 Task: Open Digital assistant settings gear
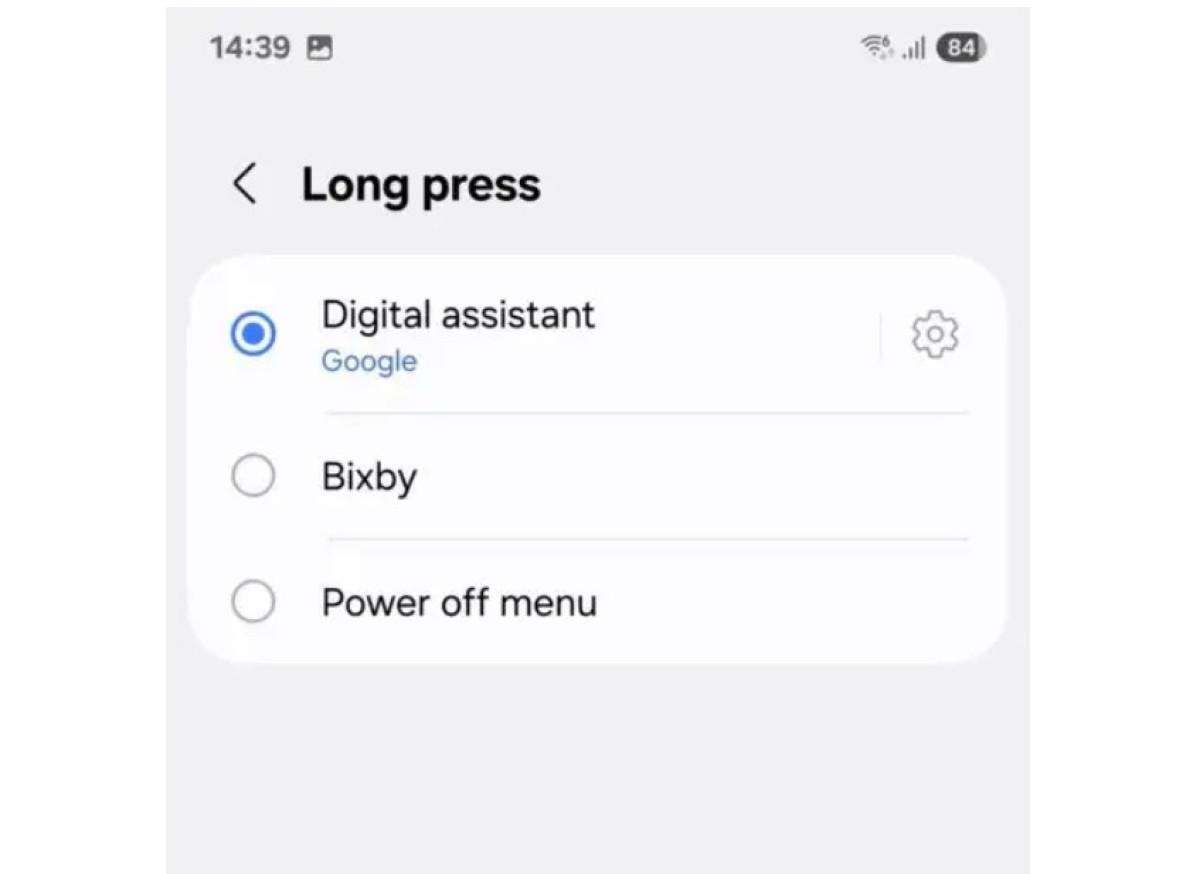(934, 335)
